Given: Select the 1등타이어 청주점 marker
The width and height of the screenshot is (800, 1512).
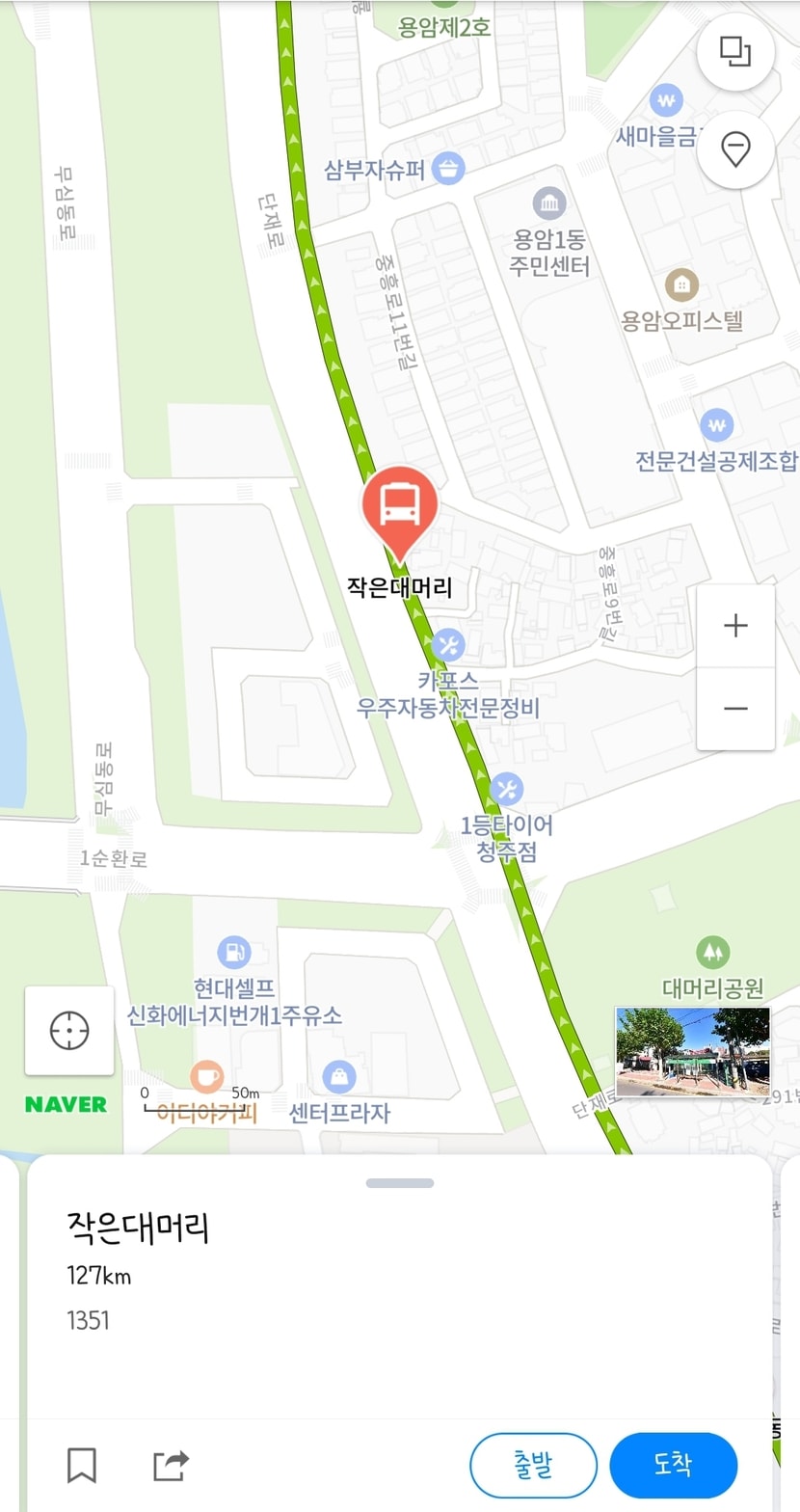Looking at the screenshot, I should [x=507, y=790].
